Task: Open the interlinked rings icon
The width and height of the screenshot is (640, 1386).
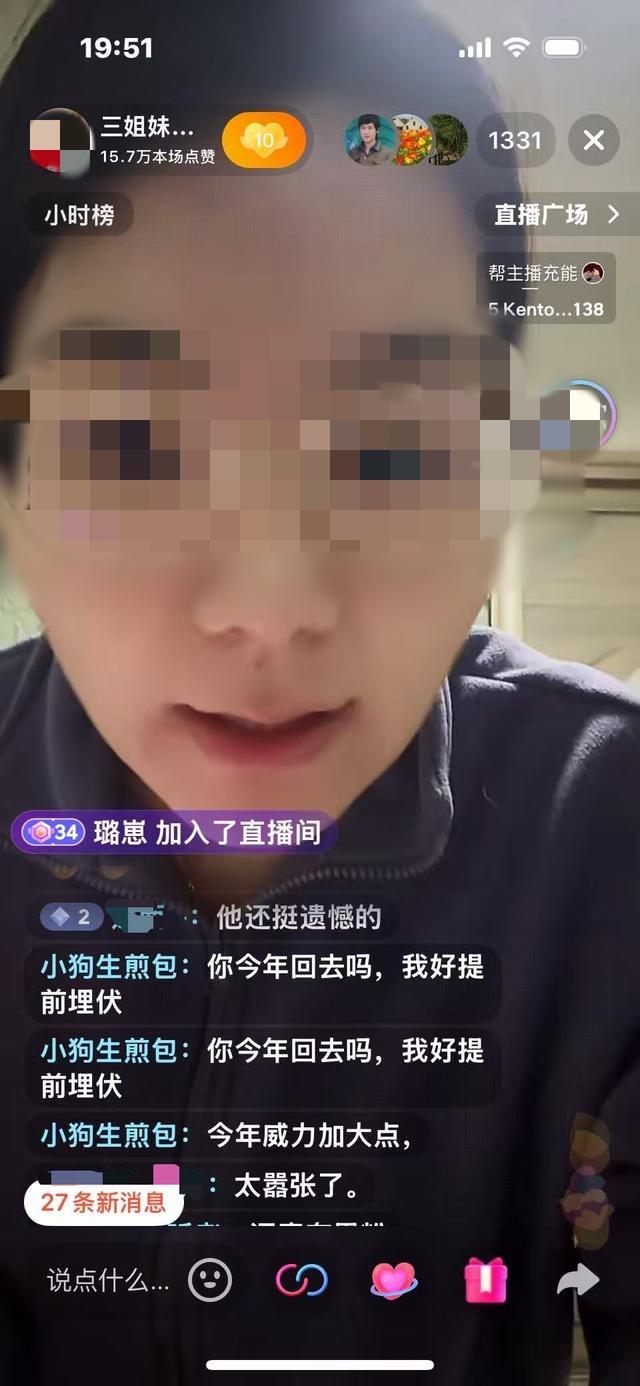Action: coord(302,1281)
